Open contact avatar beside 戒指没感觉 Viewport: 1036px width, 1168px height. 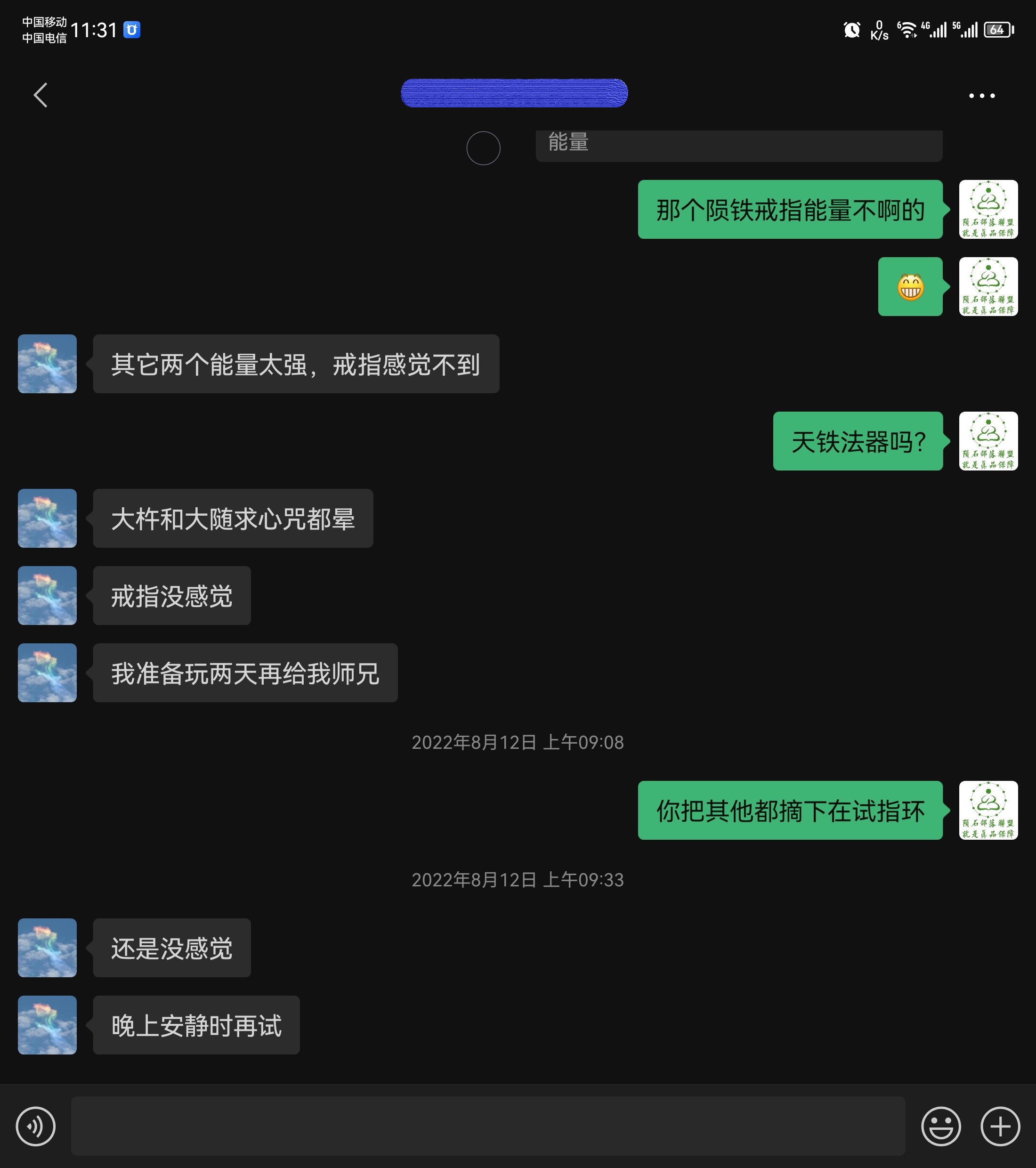(48, 595)
